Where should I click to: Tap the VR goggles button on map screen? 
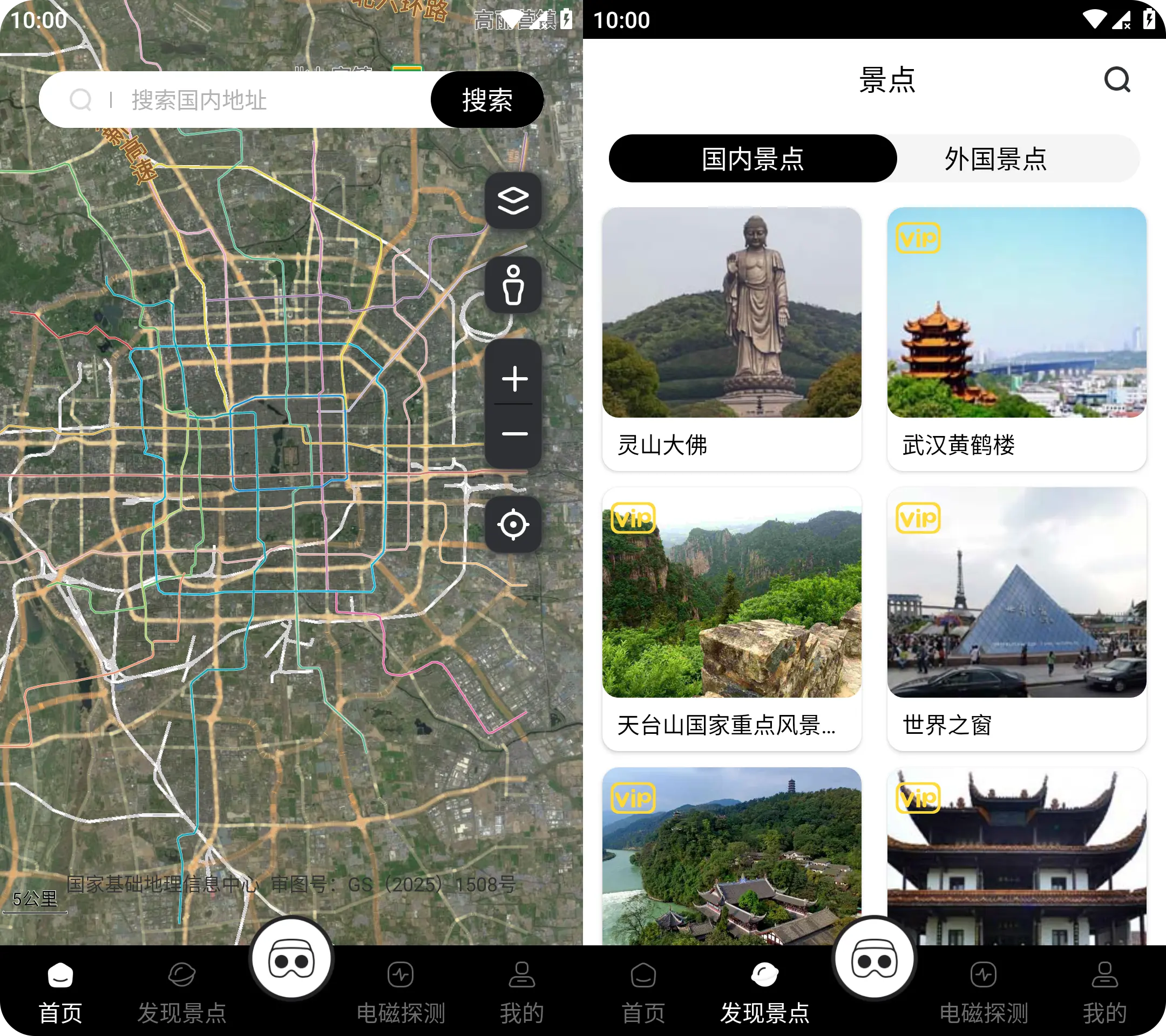pyautogui.click(x=291, y=960)
